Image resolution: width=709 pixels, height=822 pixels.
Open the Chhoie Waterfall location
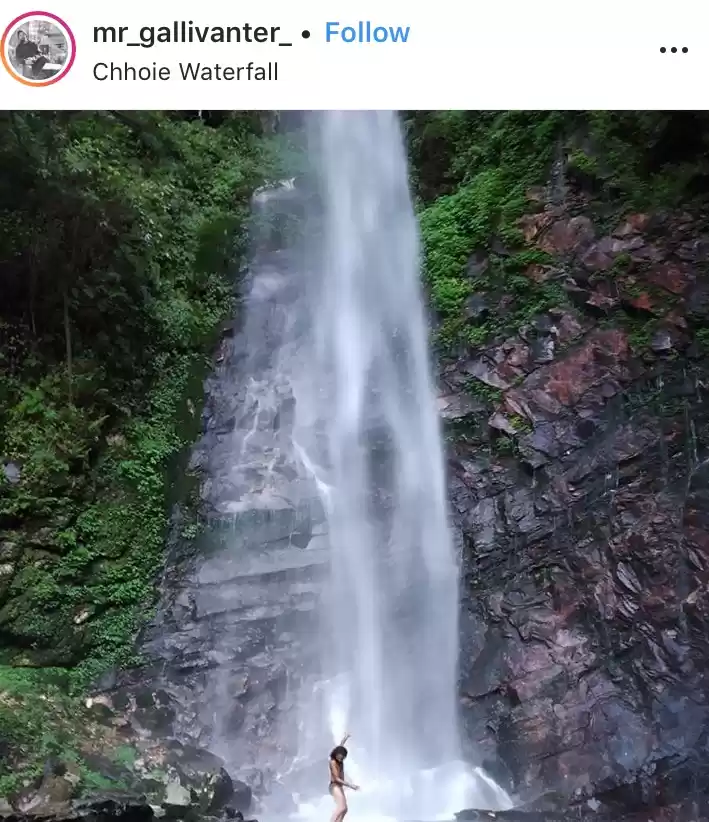point(185,72)
